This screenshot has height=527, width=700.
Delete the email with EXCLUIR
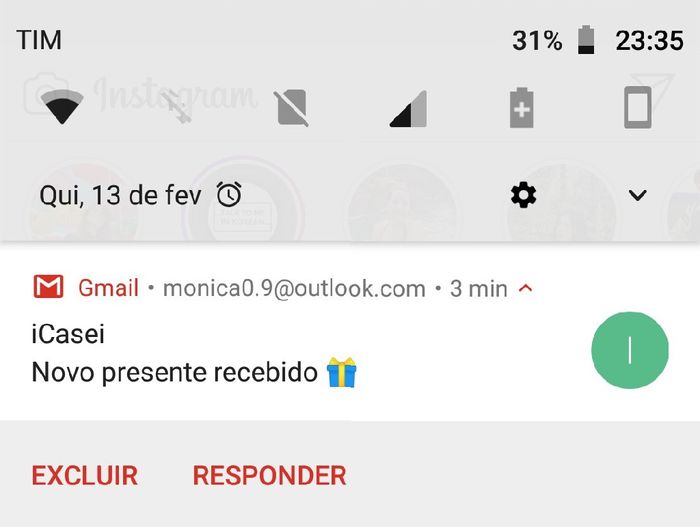pyautogui.click(x=85, y=476)
